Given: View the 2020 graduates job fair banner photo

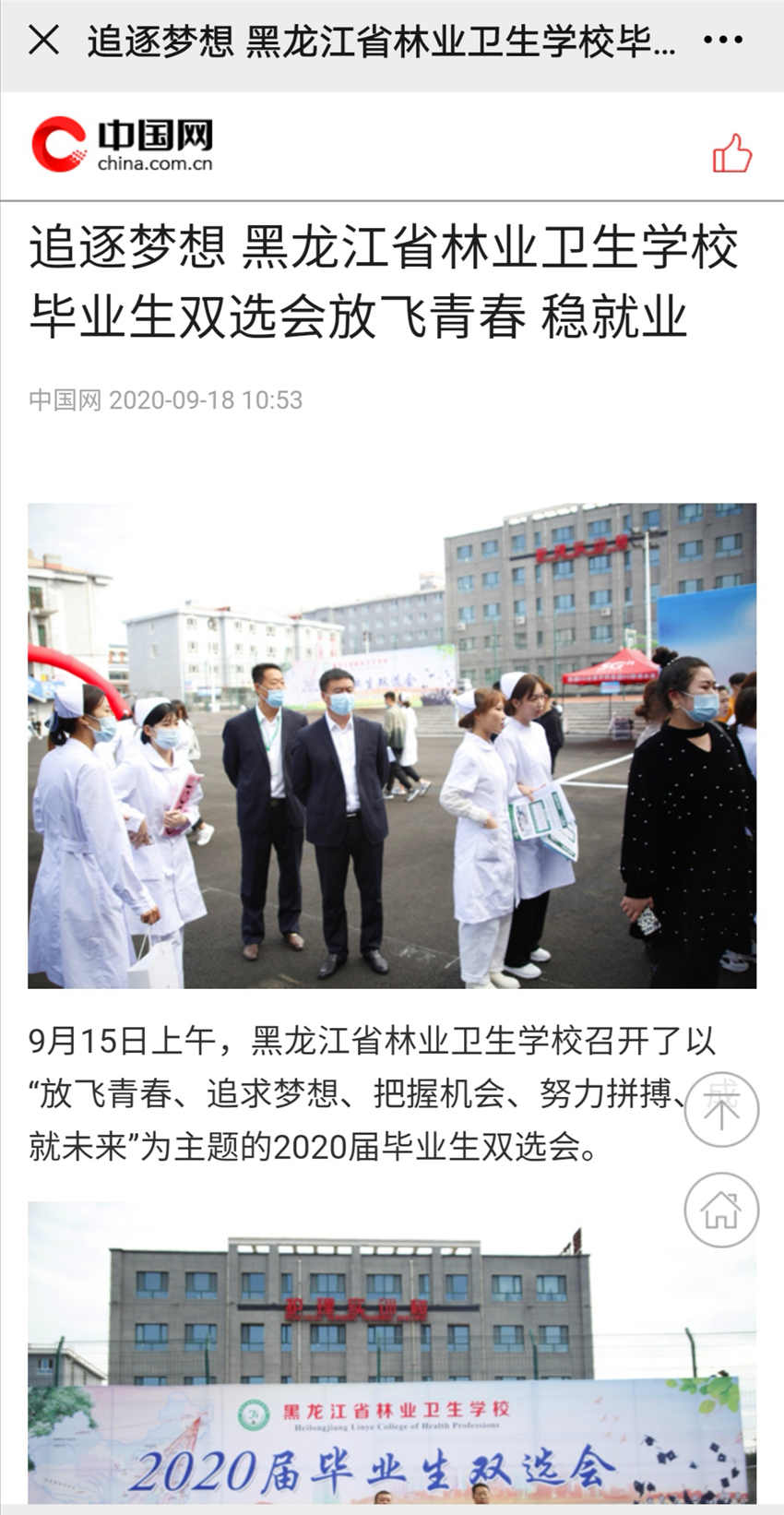Looking at the screenshot, I should [x=392, y=1353].
